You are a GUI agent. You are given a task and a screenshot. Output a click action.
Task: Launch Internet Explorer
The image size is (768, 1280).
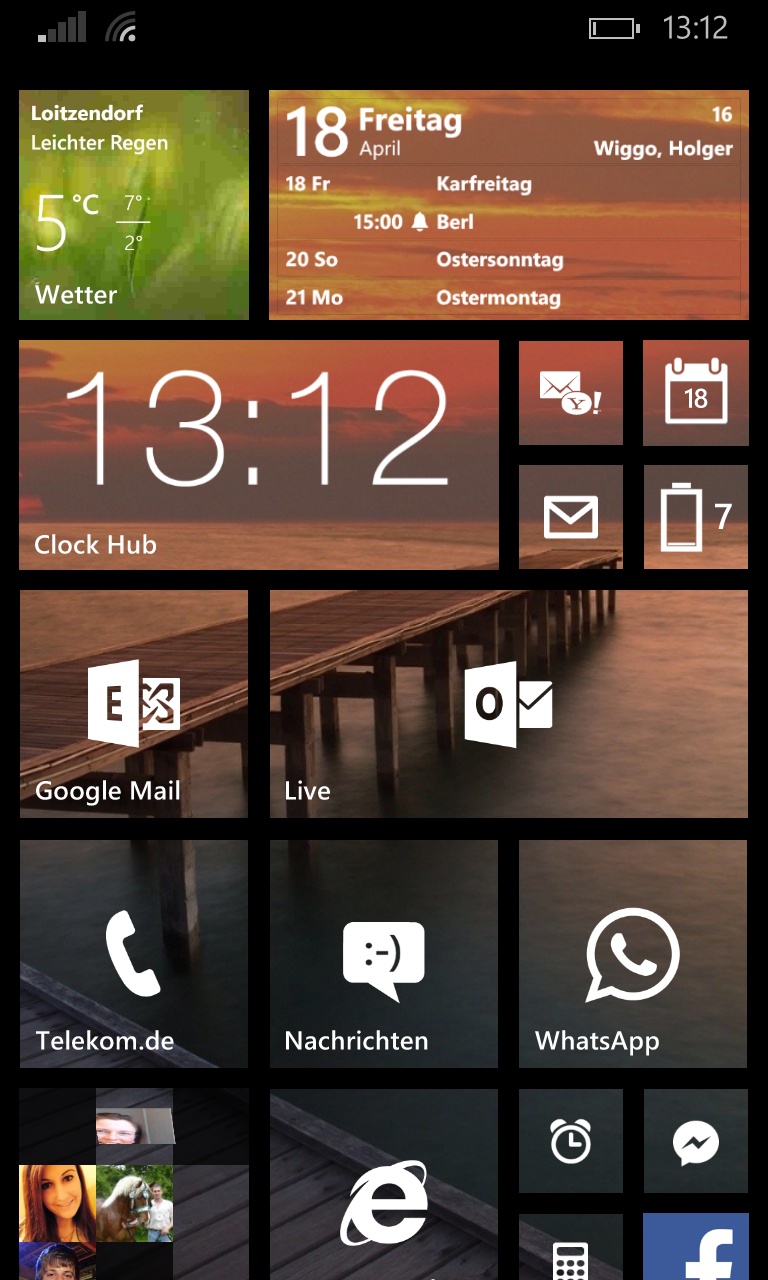coord(384,1184)
